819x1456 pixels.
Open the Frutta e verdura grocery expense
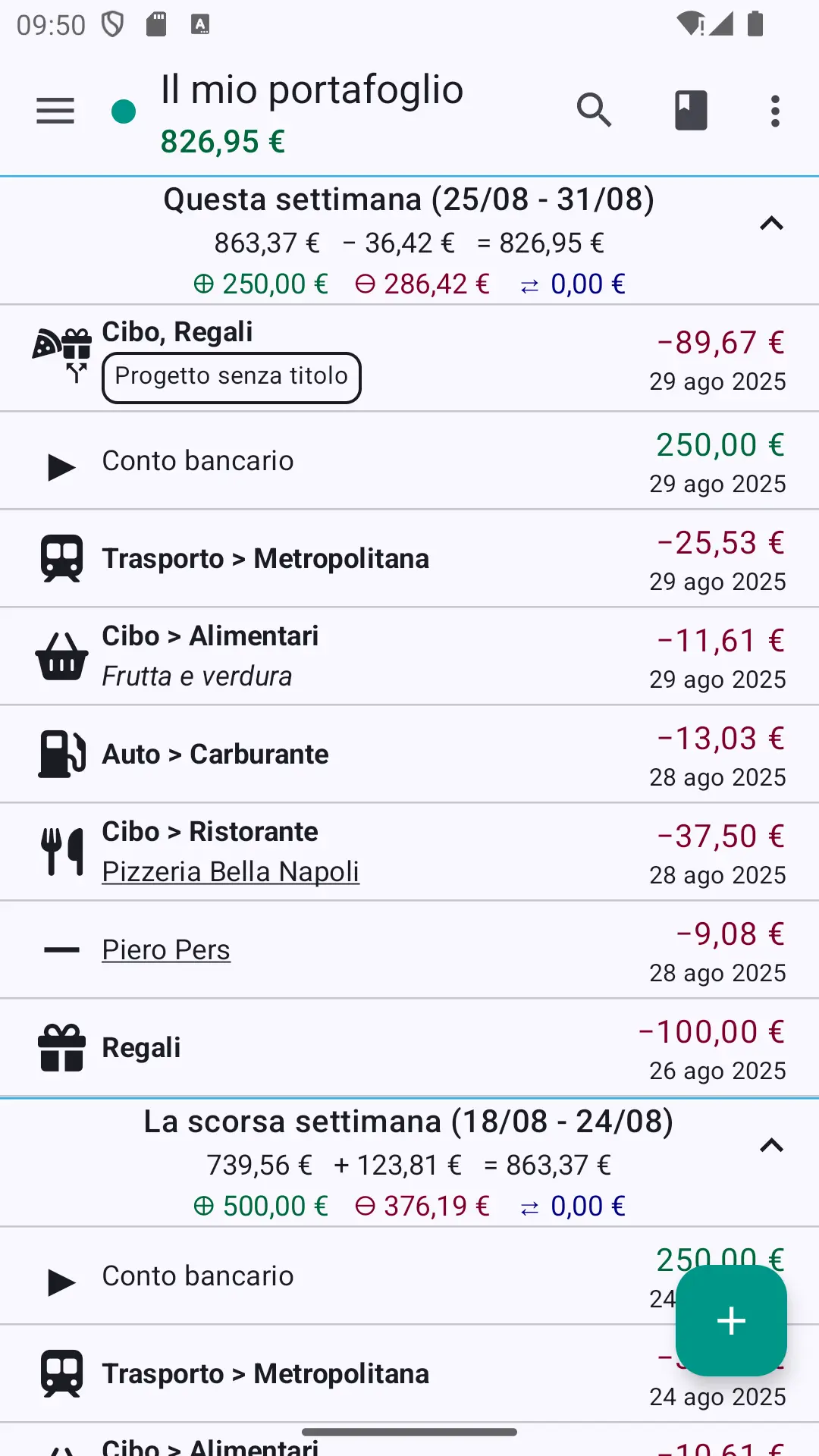coord(409,657)
